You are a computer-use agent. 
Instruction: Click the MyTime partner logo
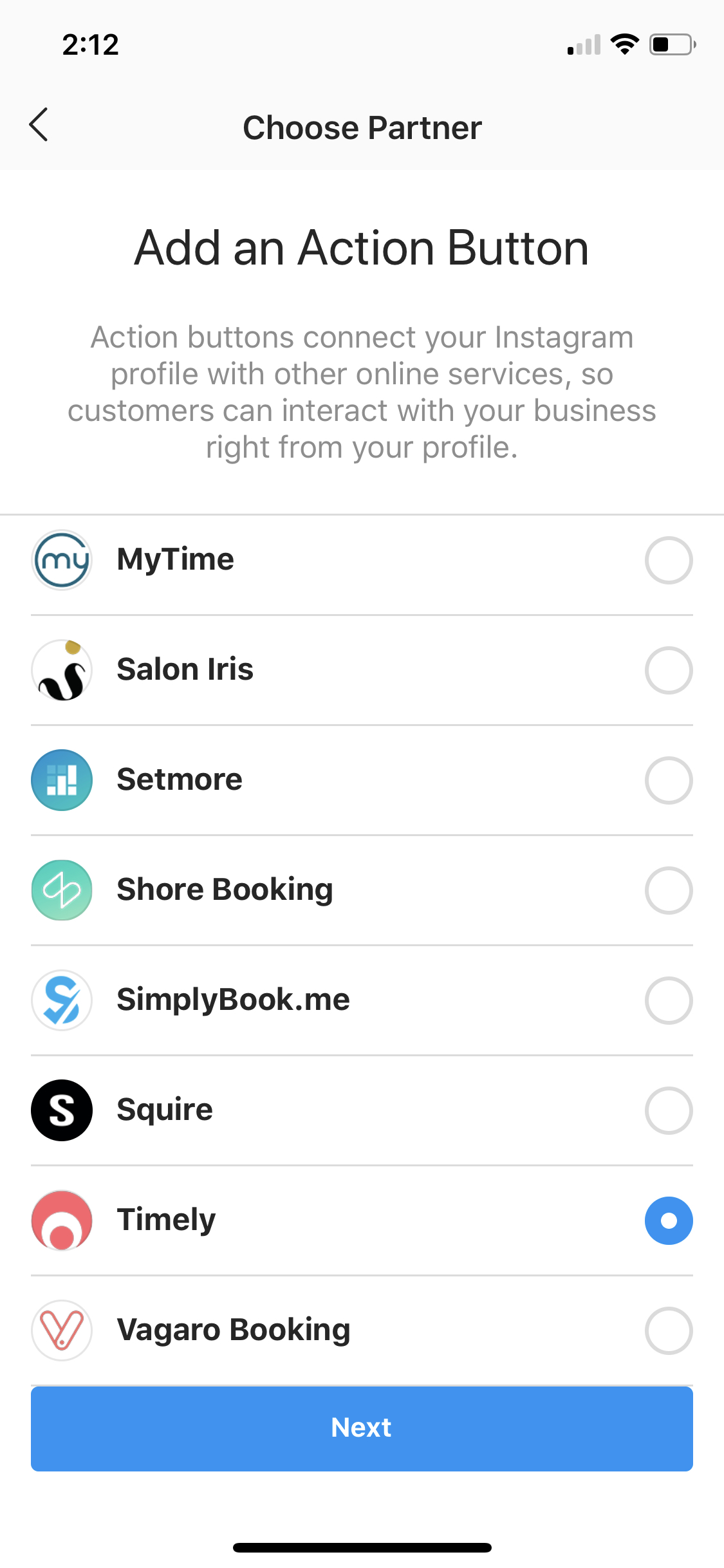pos(61,559)
